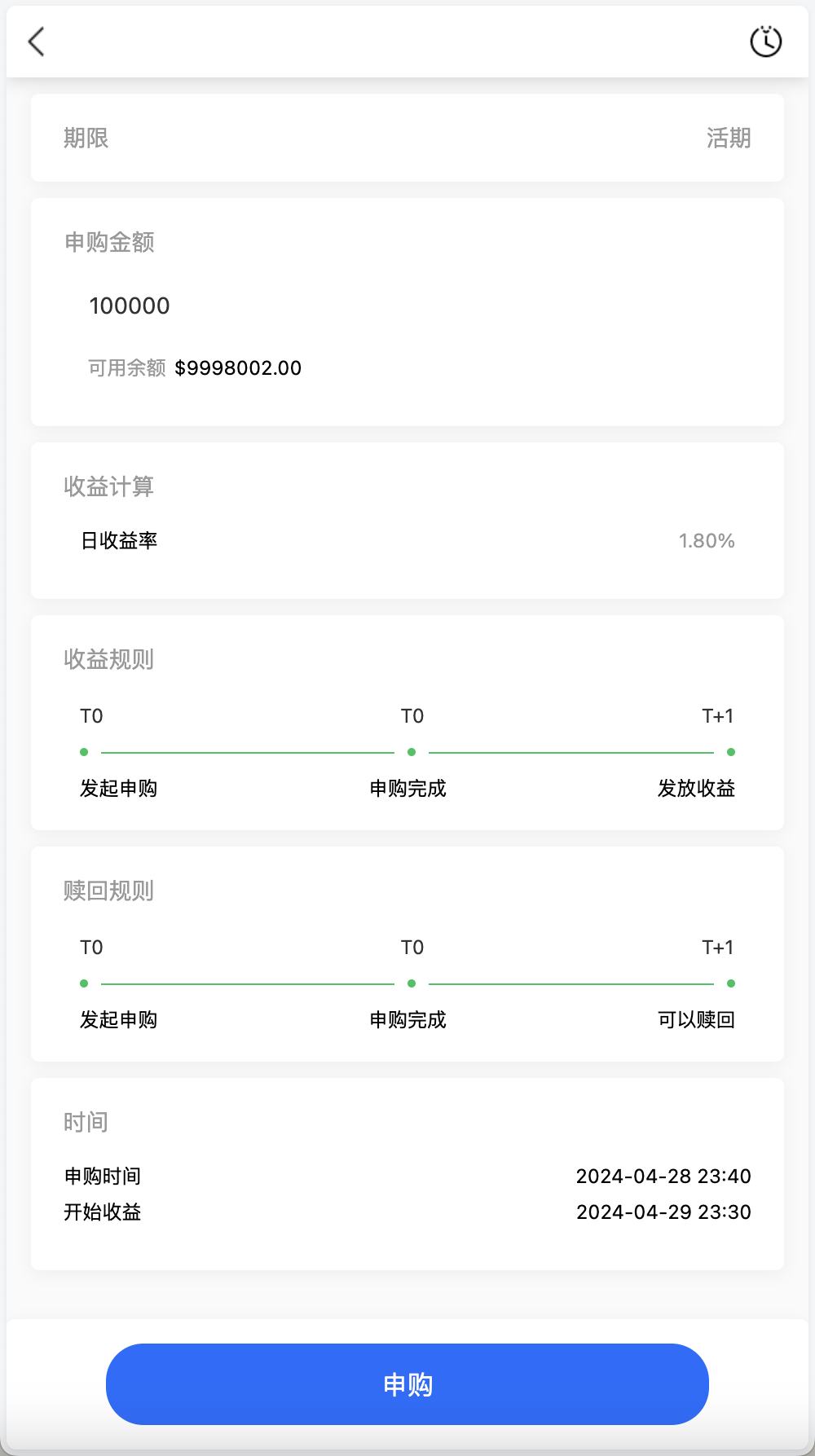This screenshot has height=1456, width=815.
Task: Open the 收益规则 rules section
Action: point(109,660)
